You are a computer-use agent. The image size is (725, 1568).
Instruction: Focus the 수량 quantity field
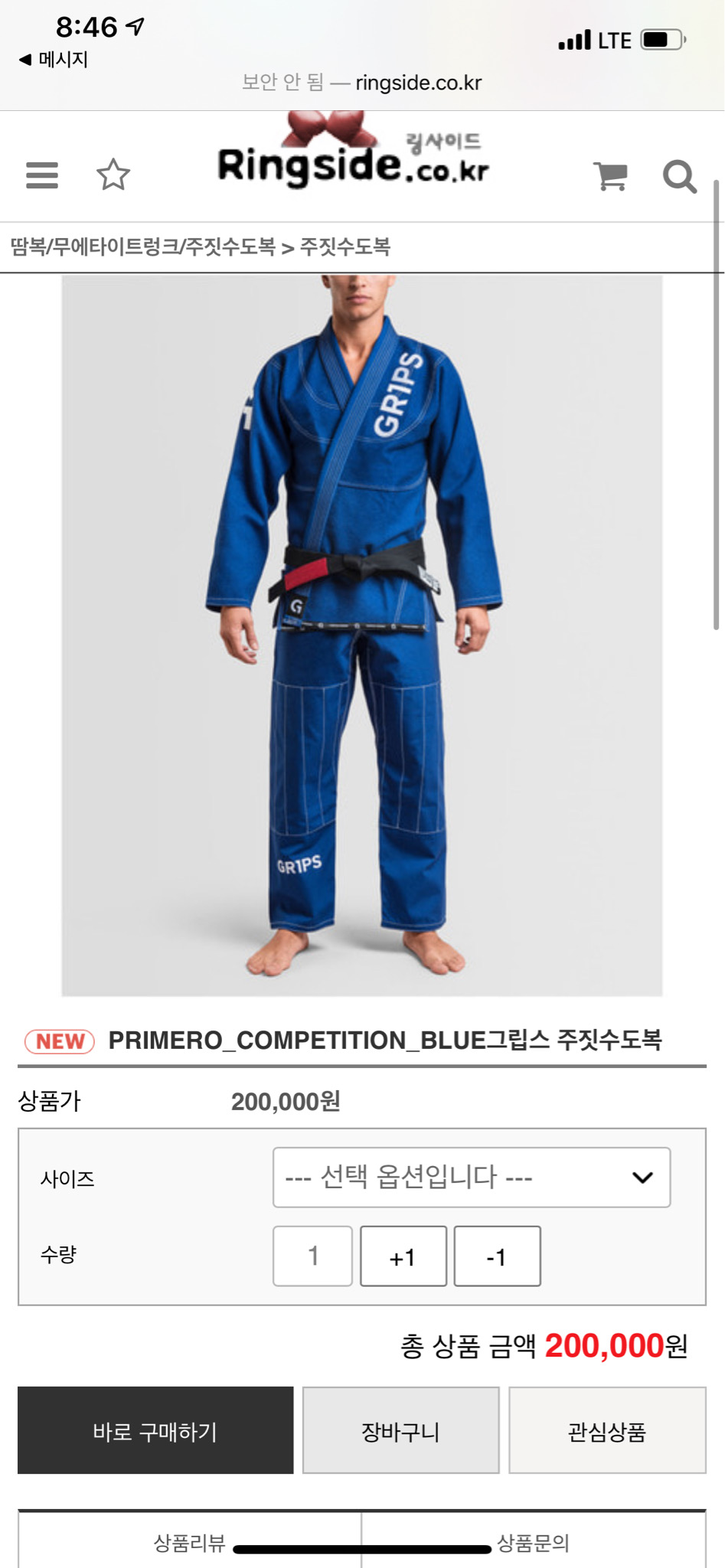point(312,1256)
